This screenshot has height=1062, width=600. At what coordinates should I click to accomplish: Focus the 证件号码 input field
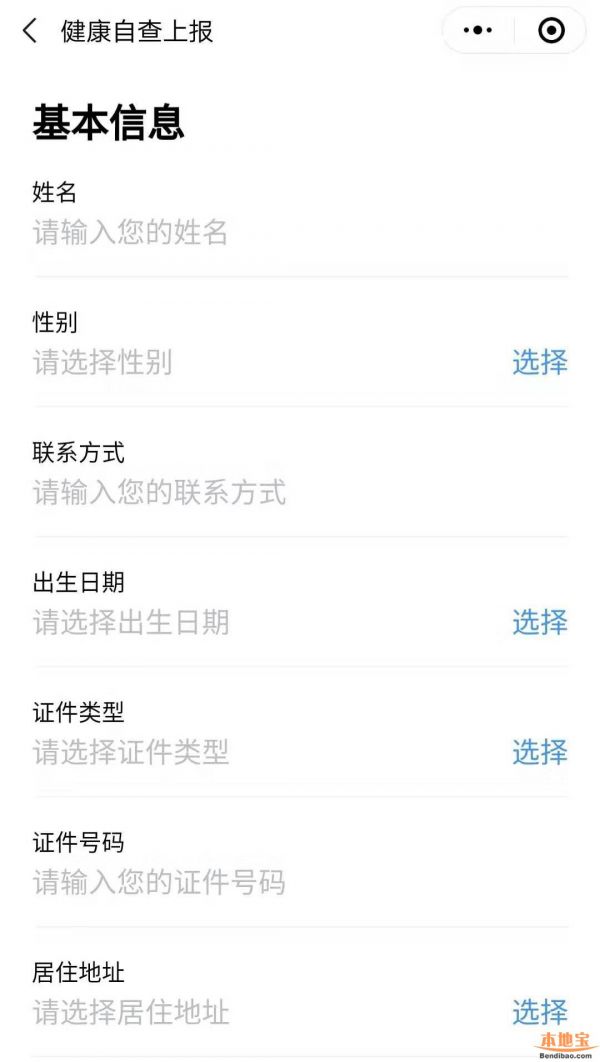300,883
